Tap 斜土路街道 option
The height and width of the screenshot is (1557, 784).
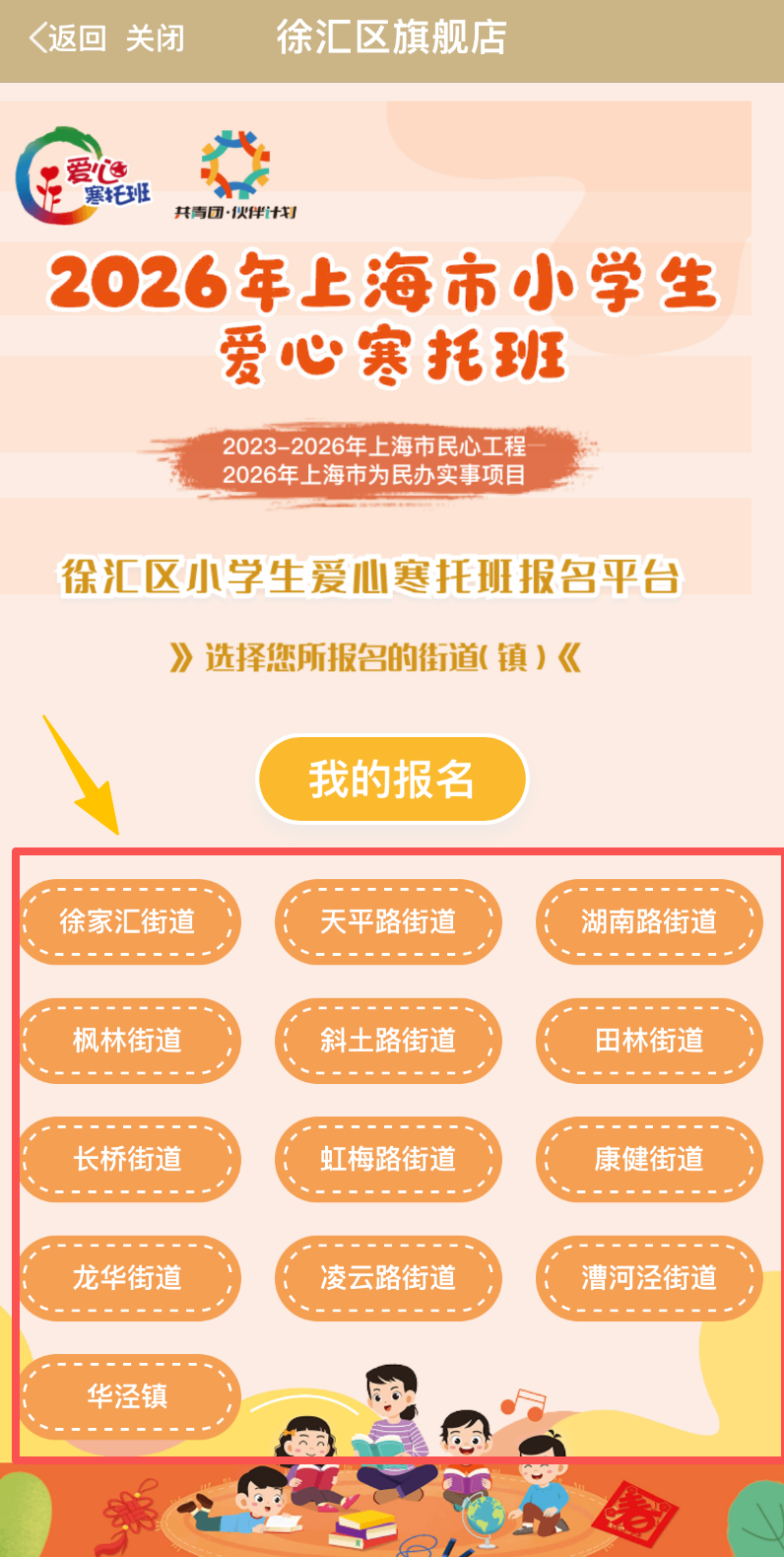(388, 1041)
